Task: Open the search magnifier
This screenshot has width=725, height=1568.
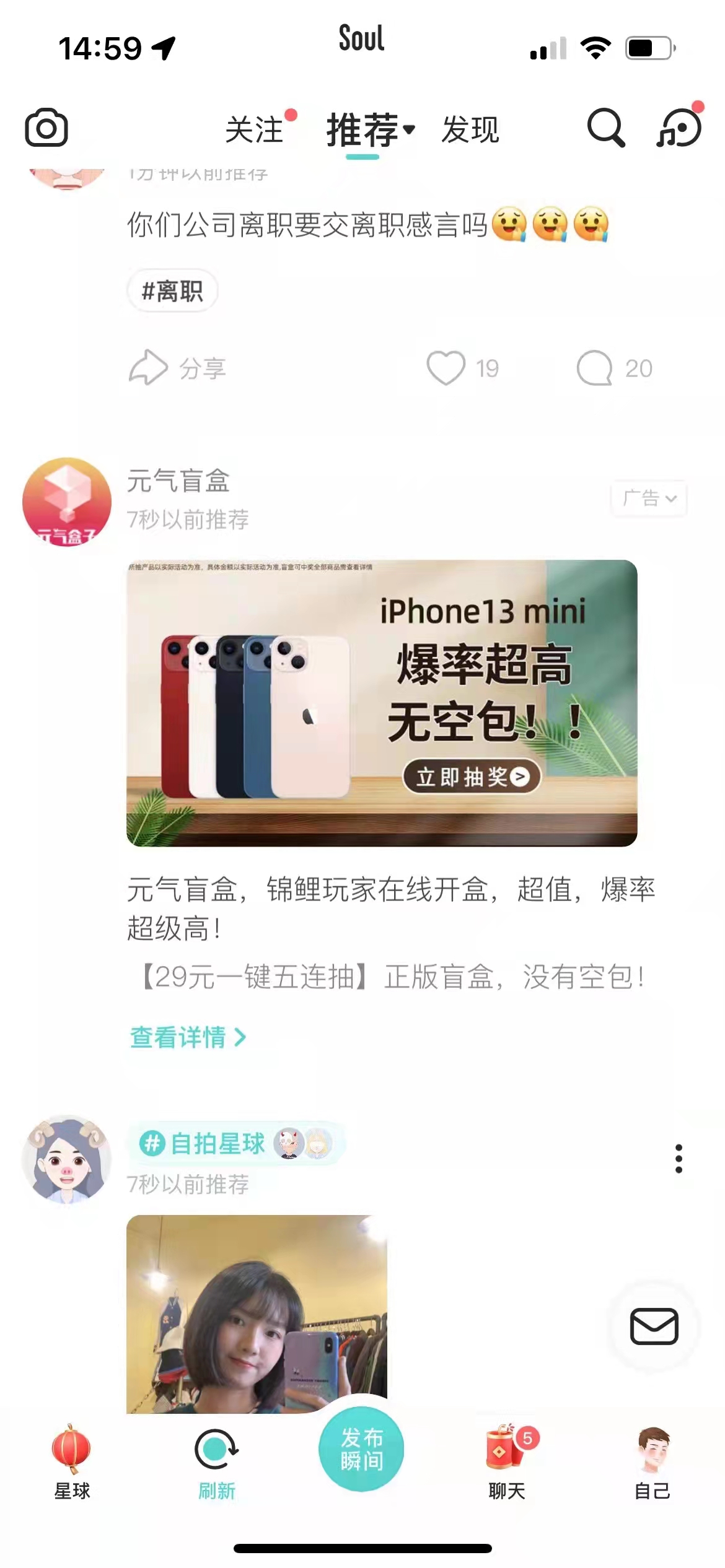Action: [x=605, y=128]
